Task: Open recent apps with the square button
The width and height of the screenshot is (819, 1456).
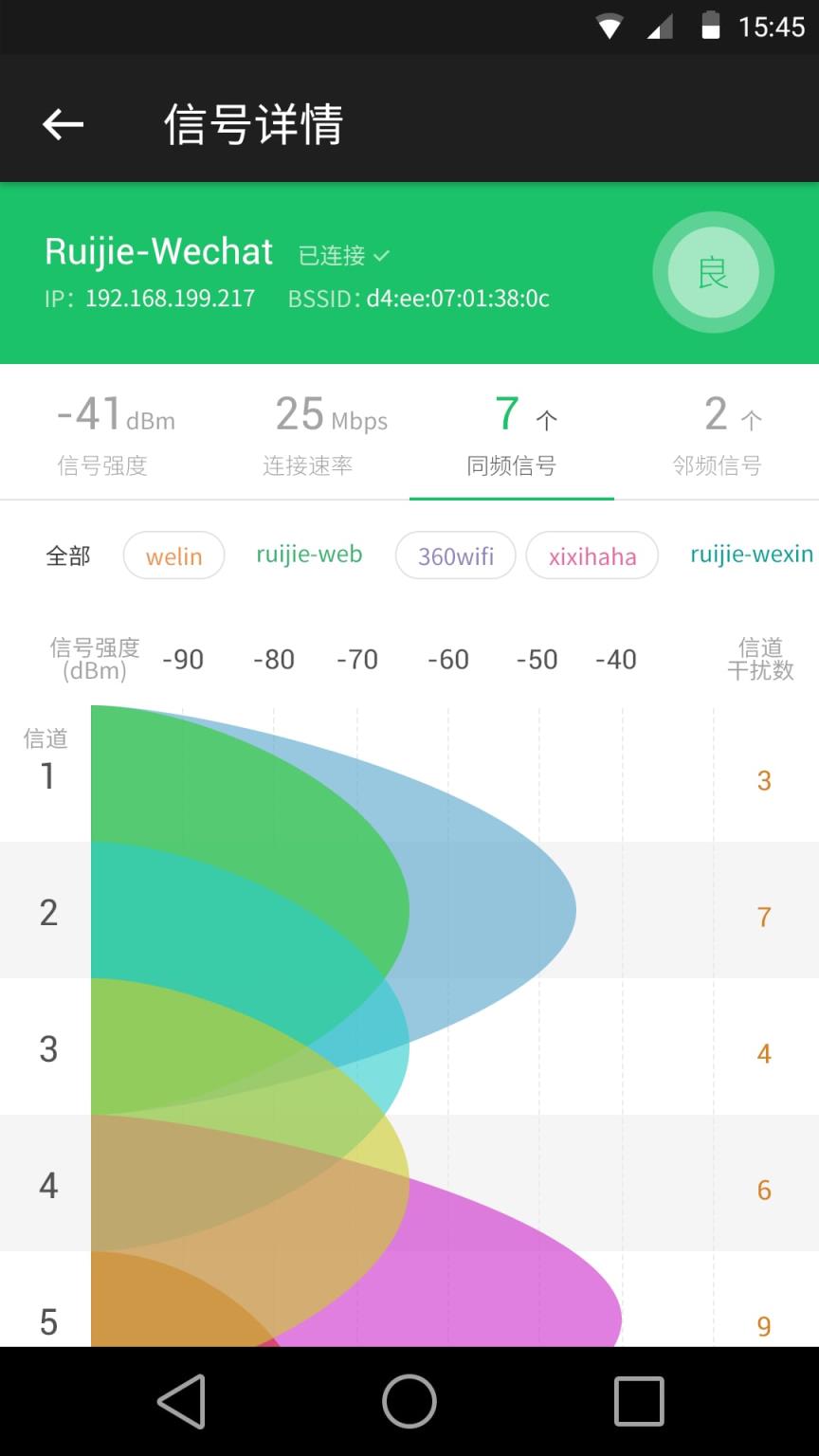Action: (x=638, y=1400)
